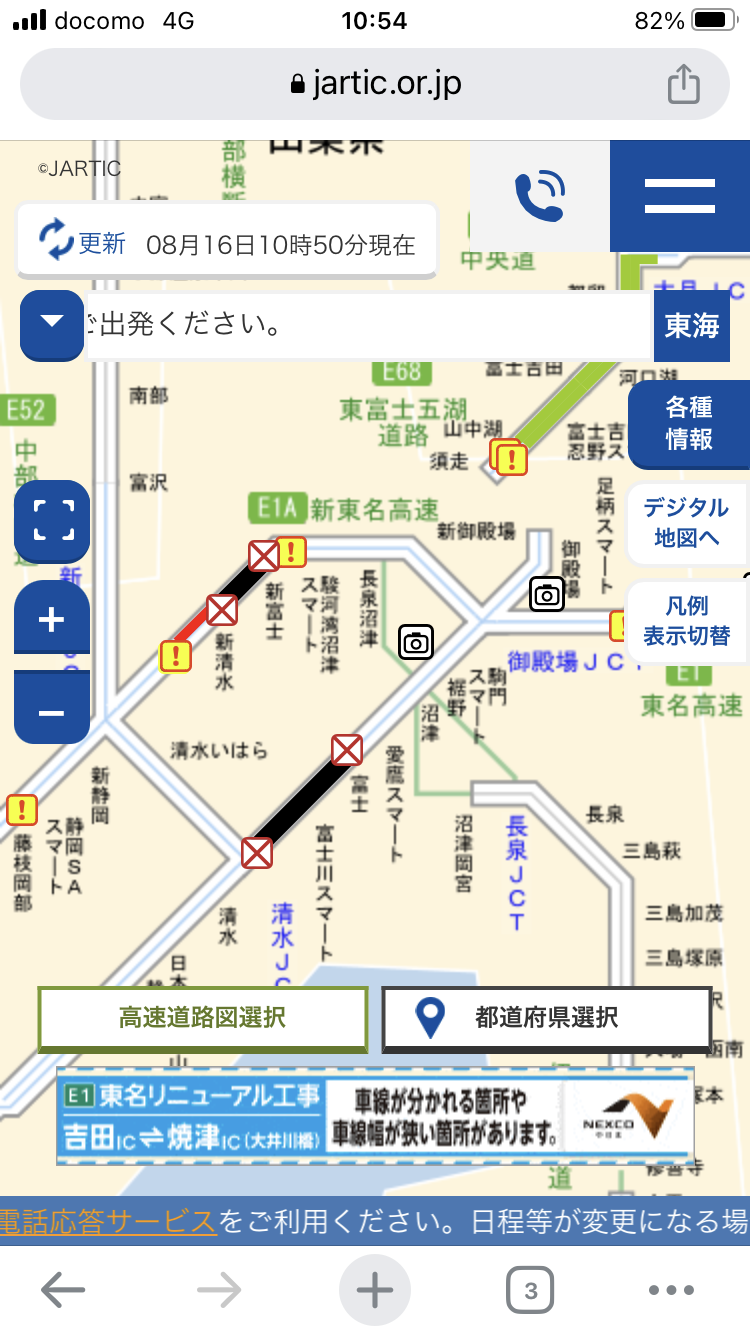Tap the share icon in the address bar
Image resolution: width=750 pixels, height=1334 pixels.
(x=683, y=84)
